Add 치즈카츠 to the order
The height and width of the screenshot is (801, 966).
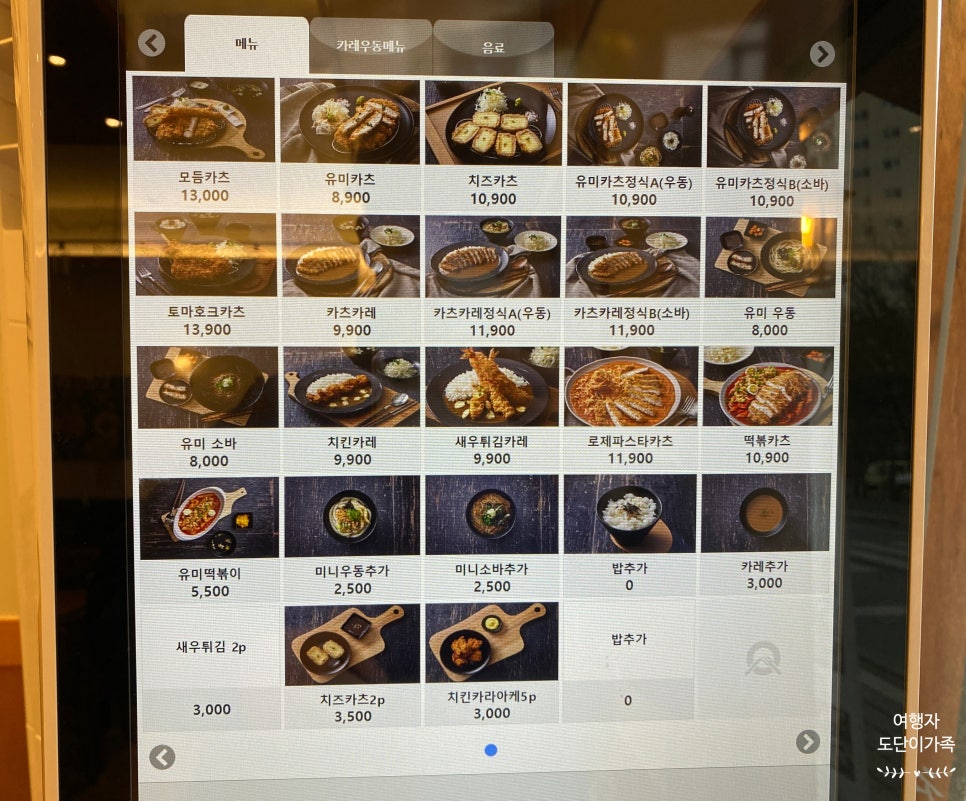click(x=493, y=141)
